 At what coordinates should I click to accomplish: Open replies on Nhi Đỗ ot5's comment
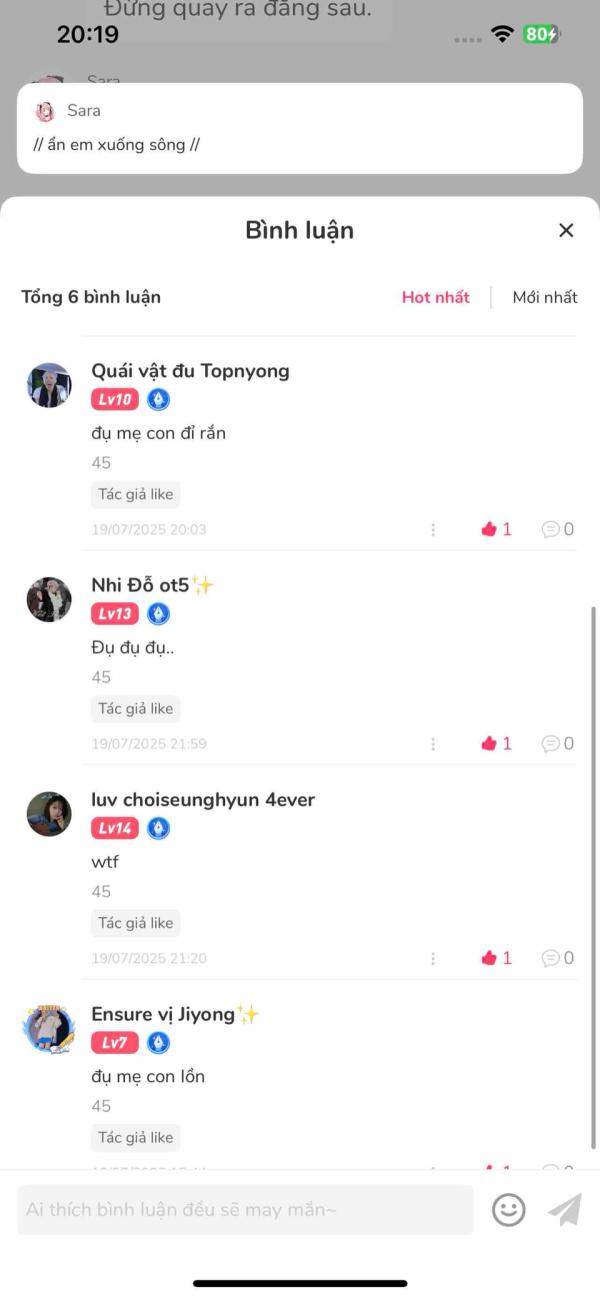557,743
